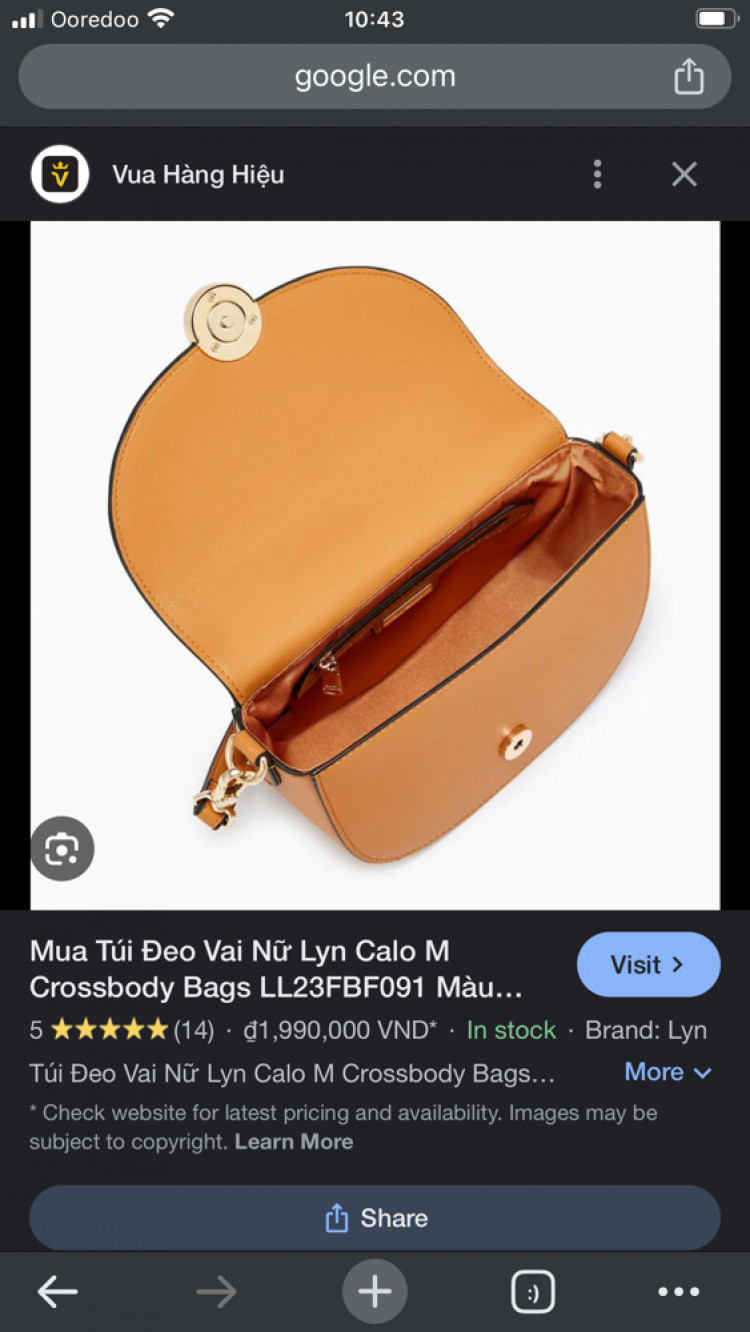This screenshot has height=1332, width=750.
Task: Close the image preview panel
Action: (x=684, y=174)
